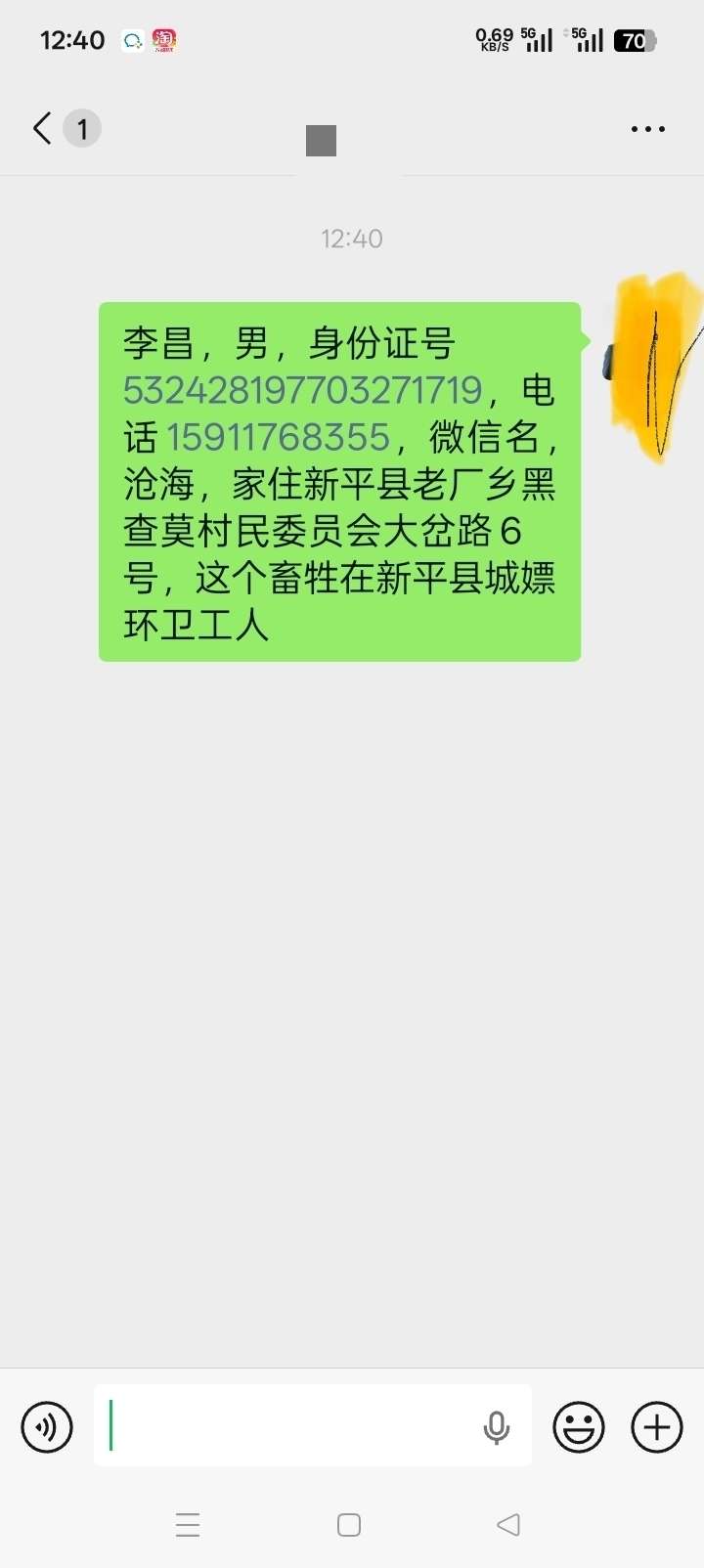Tap the system home button
The image size is (704, 1568).
click(349, 1525)
